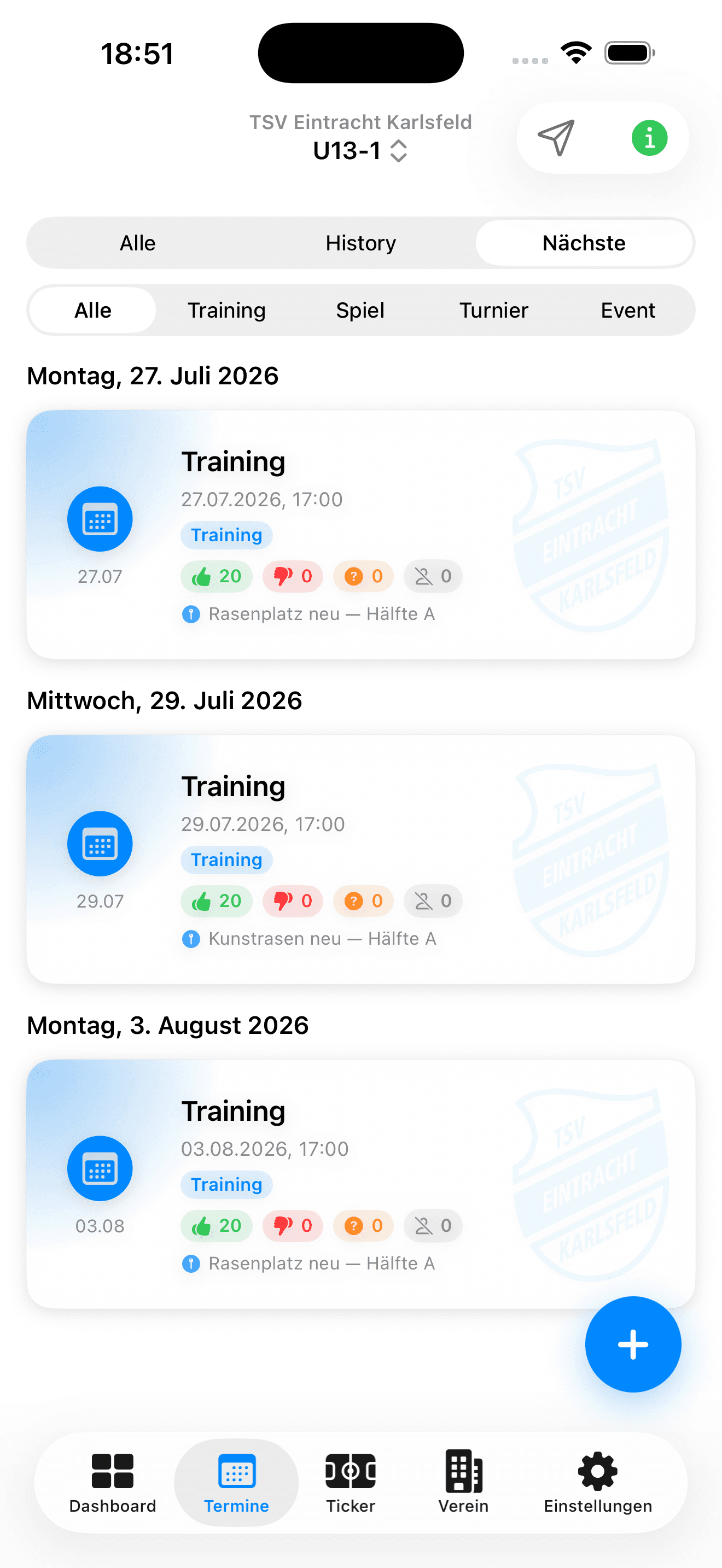
Task: Open the Training card on 03.08.2026
Action: pyautogui.click(x=360, y=1184)
